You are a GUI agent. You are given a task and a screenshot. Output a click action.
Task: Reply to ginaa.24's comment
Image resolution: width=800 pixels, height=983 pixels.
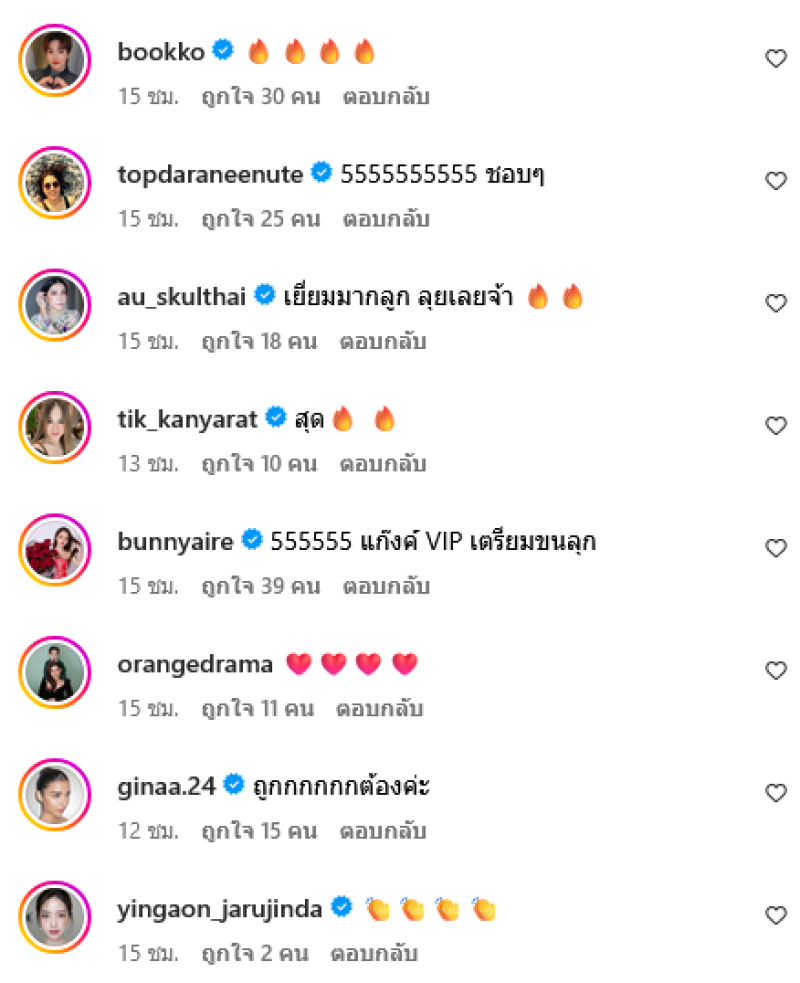pyautogui.click(x=383, y=831)
